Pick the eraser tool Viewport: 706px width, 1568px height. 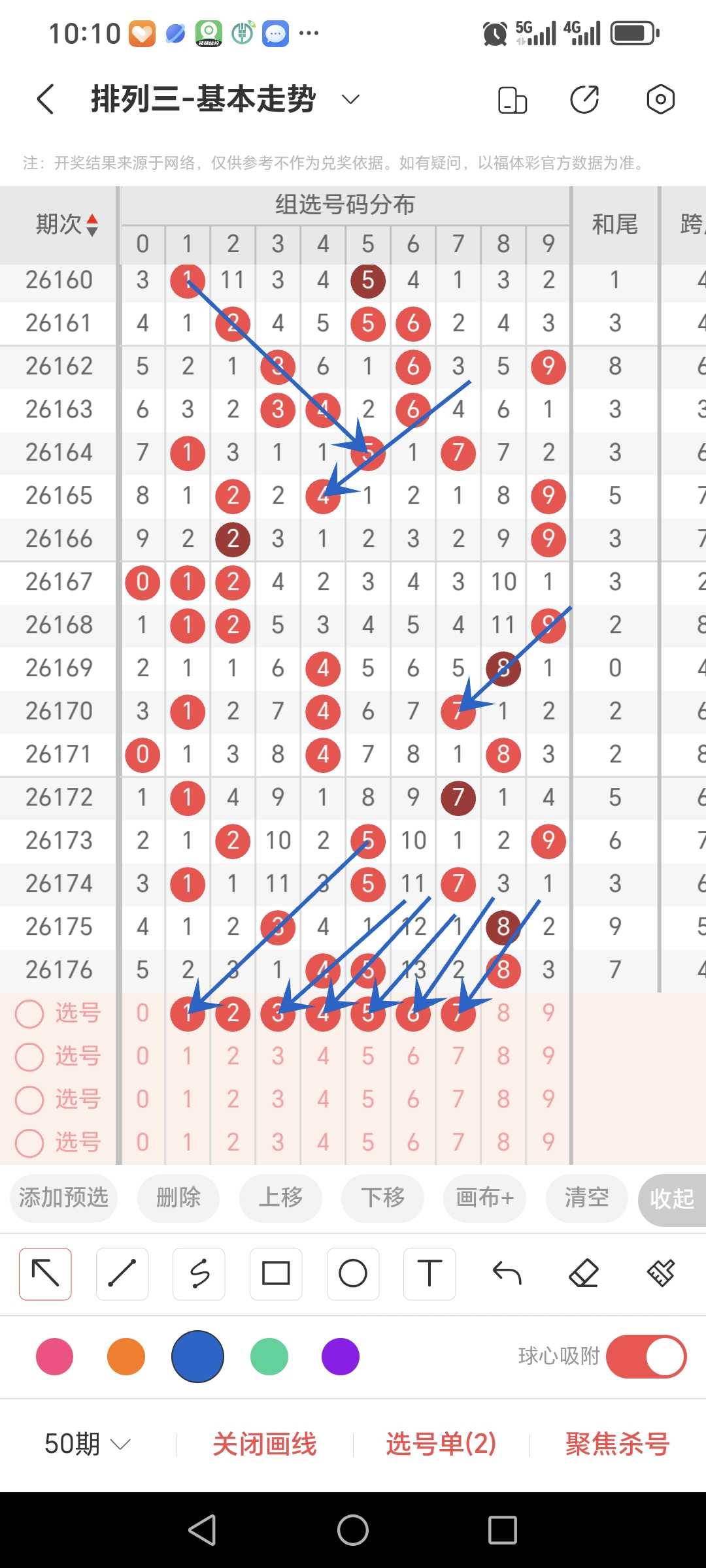point(584,1273)
